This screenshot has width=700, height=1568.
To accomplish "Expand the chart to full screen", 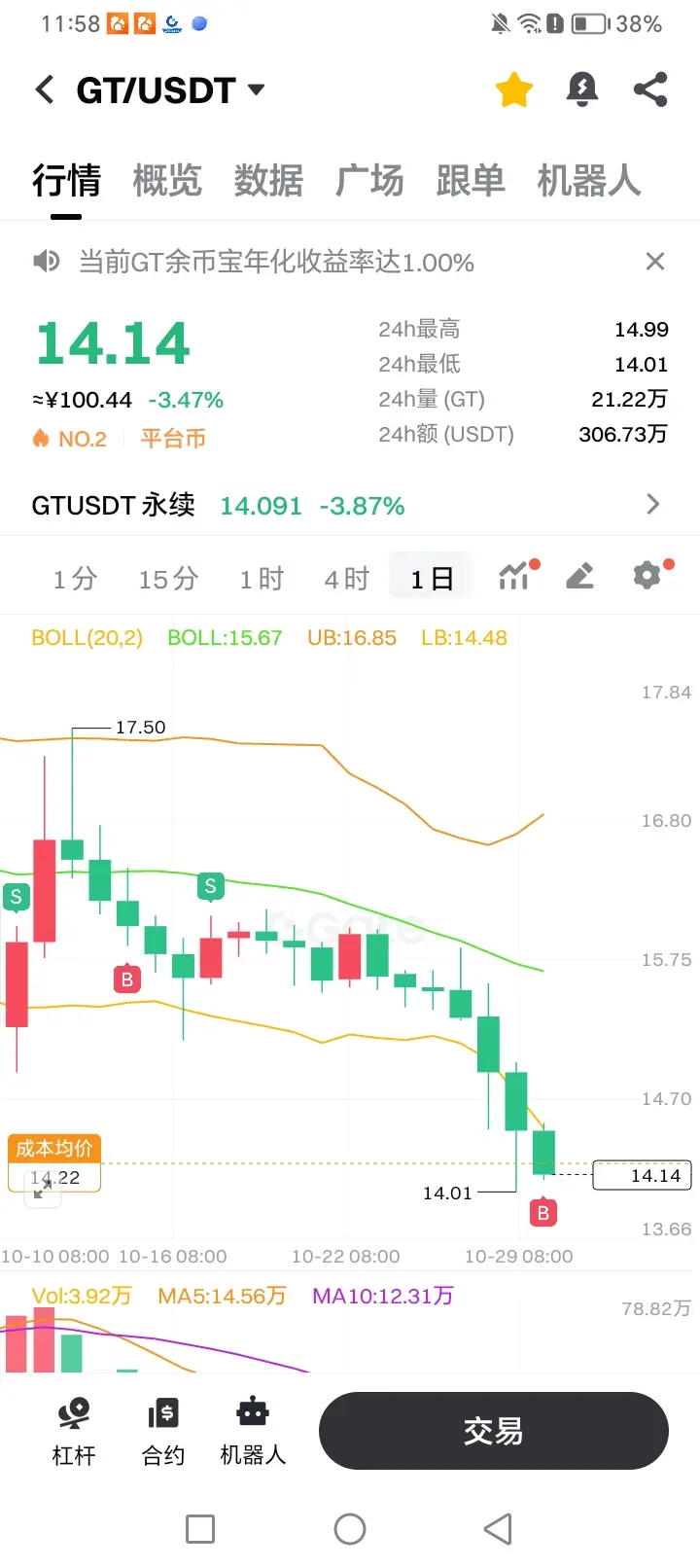I will click(42, 1190).
